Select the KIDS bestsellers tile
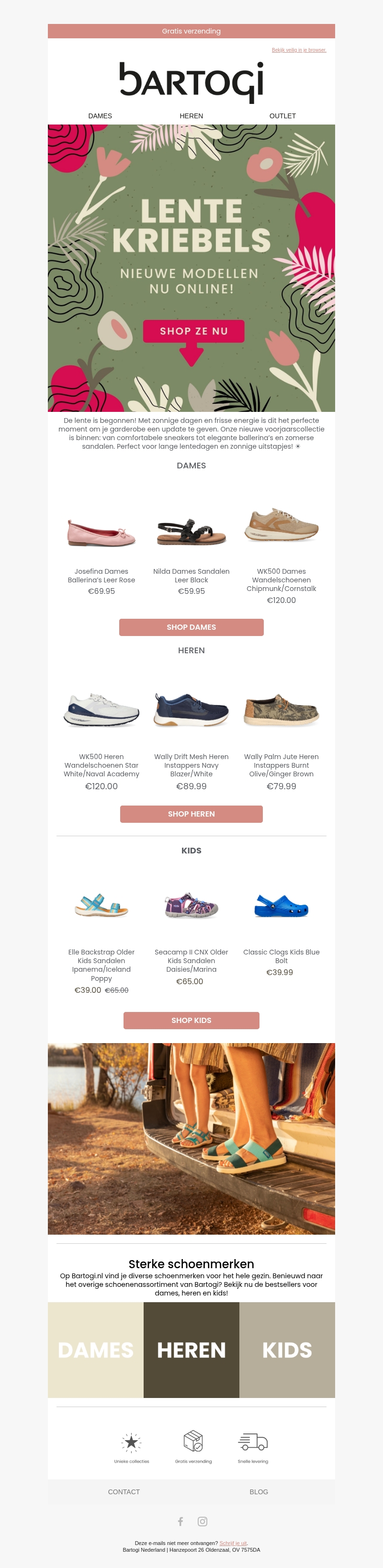Screen dimensions: 383x1568 click(287, 1350)
